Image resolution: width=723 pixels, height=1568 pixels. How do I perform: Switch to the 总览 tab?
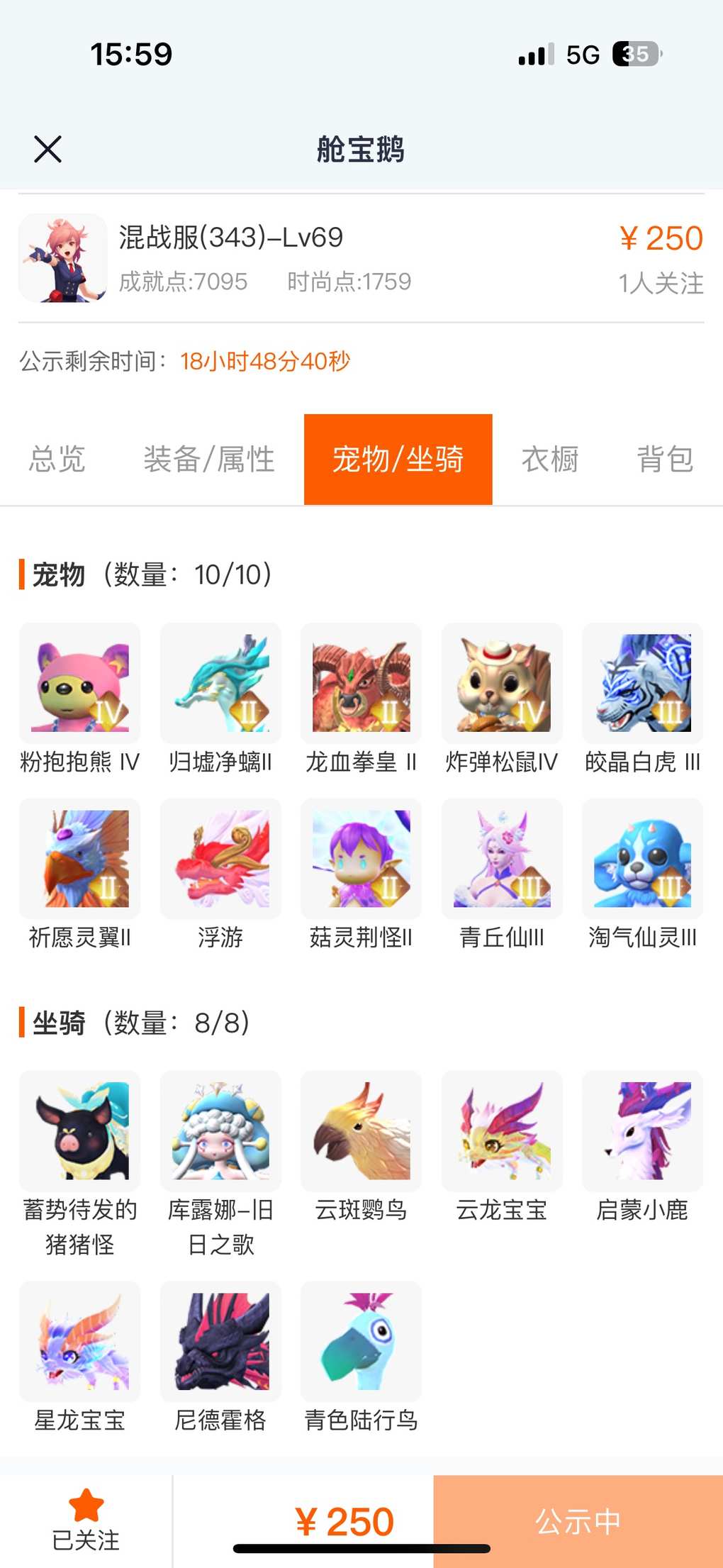[57, 459]
